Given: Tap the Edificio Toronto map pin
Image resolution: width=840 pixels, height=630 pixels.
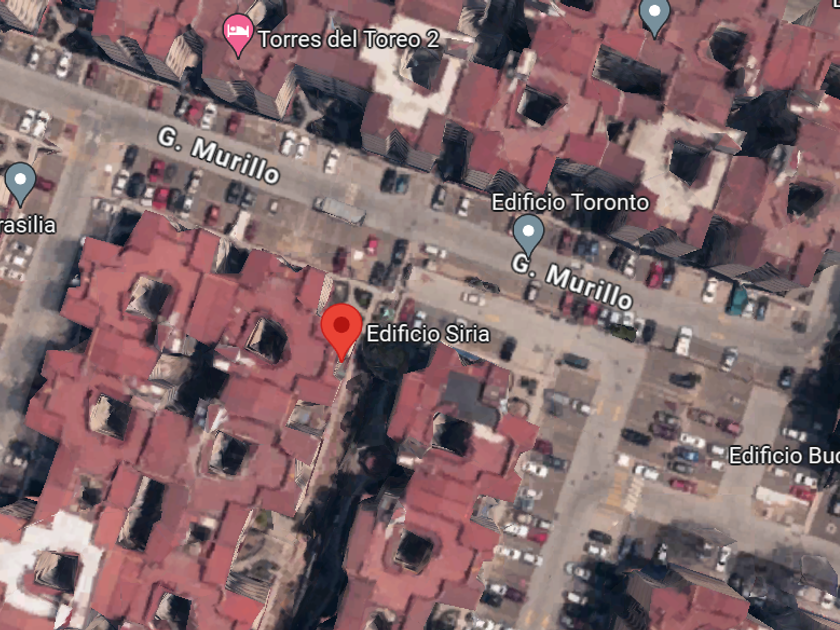Looking at the screenshot, I should [527, 234].
